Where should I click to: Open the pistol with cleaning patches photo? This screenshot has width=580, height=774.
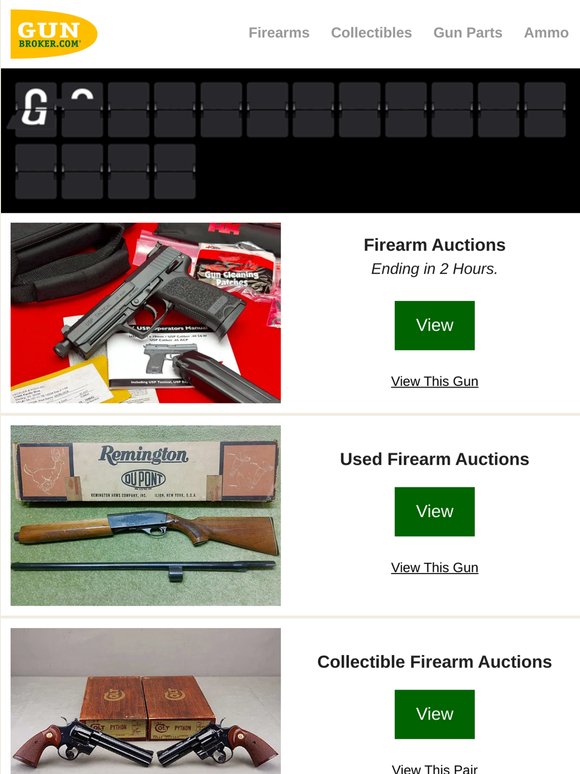click(x=146, y=313)
